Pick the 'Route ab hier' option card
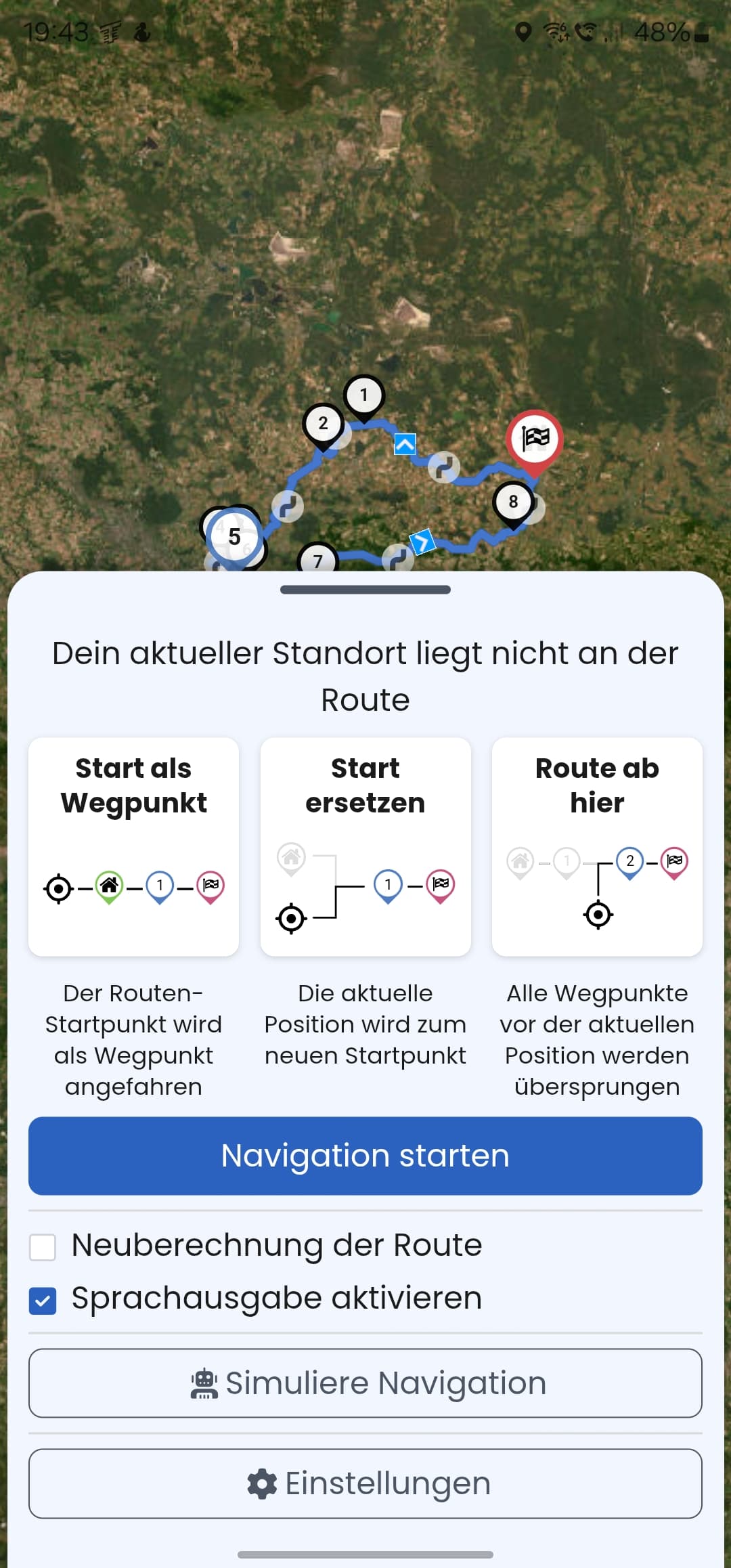 click(597, 846)
